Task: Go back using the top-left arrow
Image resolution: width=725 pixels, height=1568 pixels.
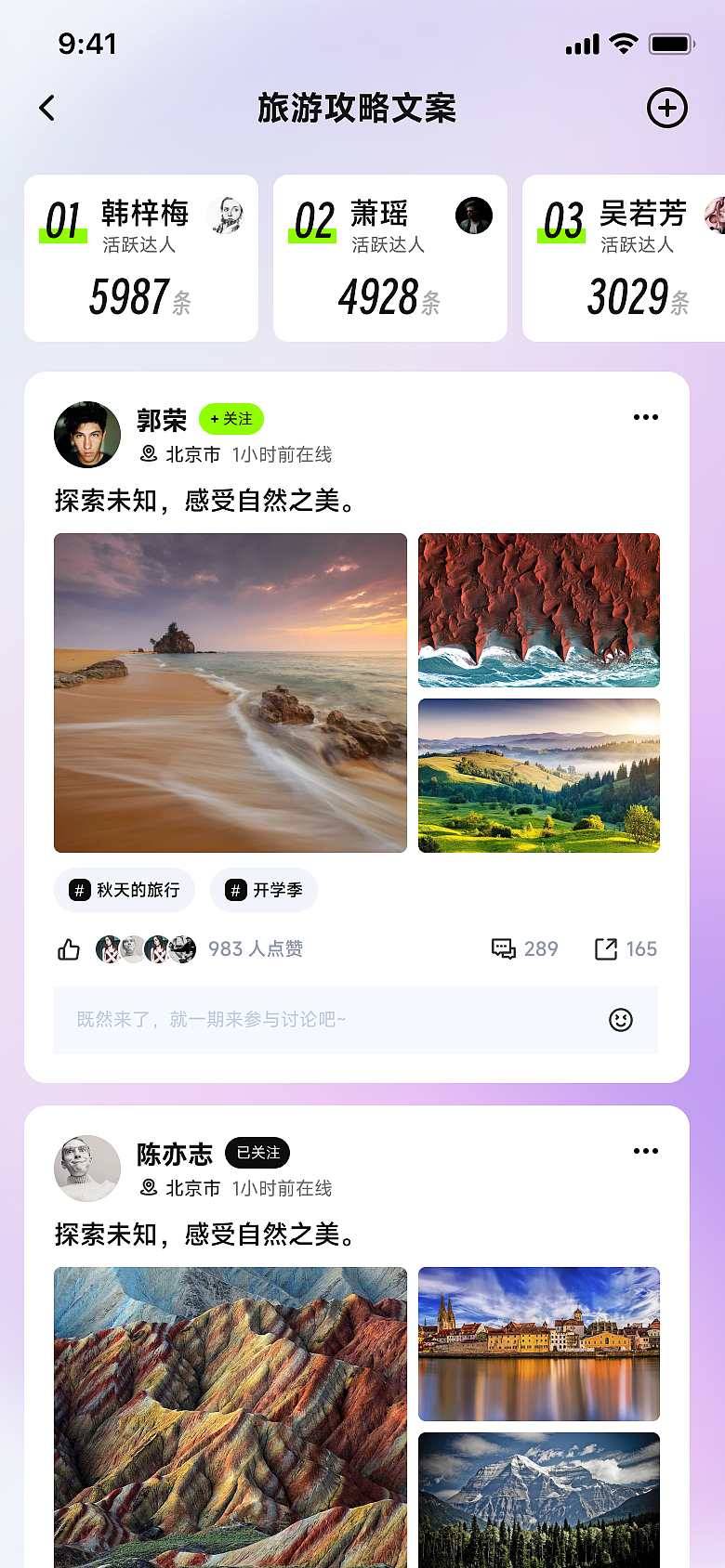Action: (47, 108)
